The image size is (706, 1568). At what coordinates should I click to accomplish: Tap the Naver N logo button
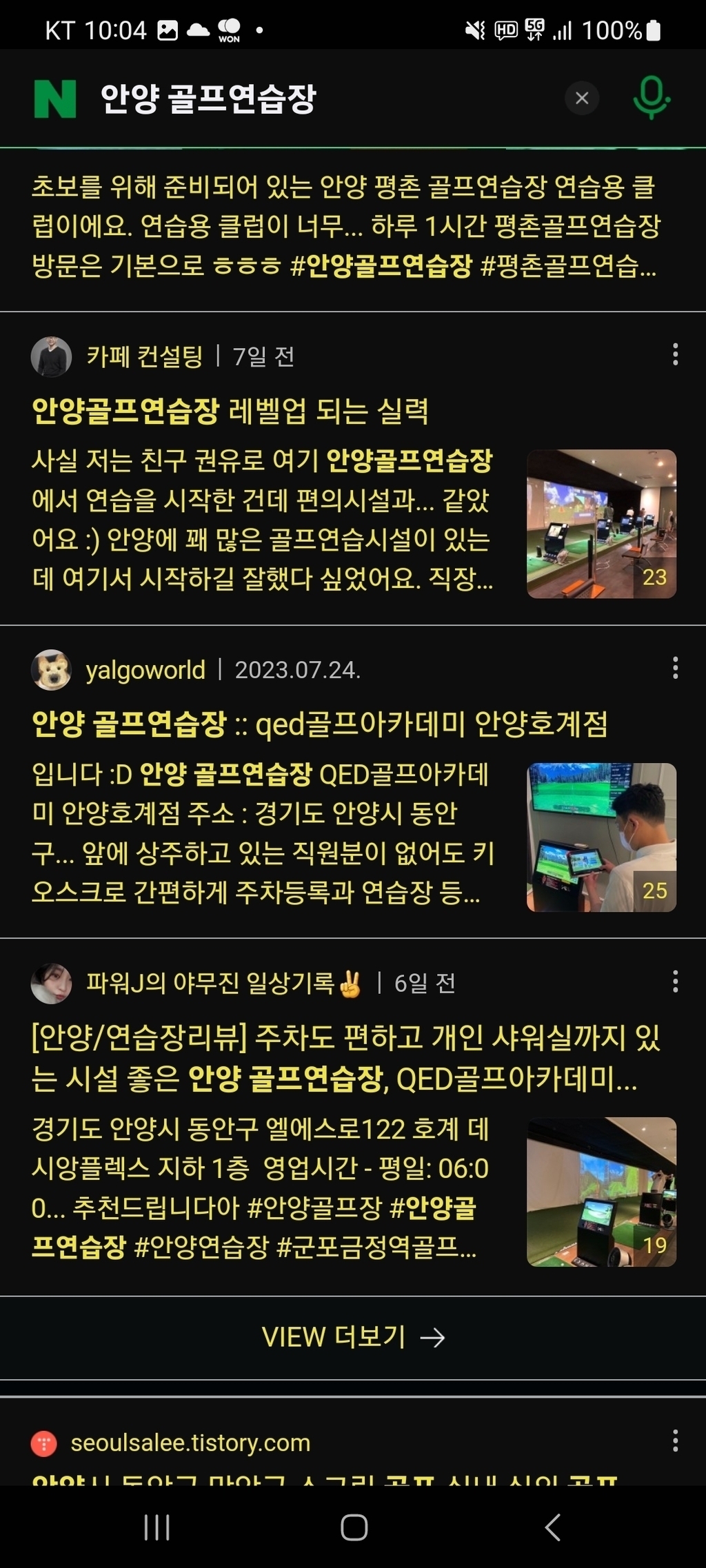pyautogui.click(x=54, y=99)
